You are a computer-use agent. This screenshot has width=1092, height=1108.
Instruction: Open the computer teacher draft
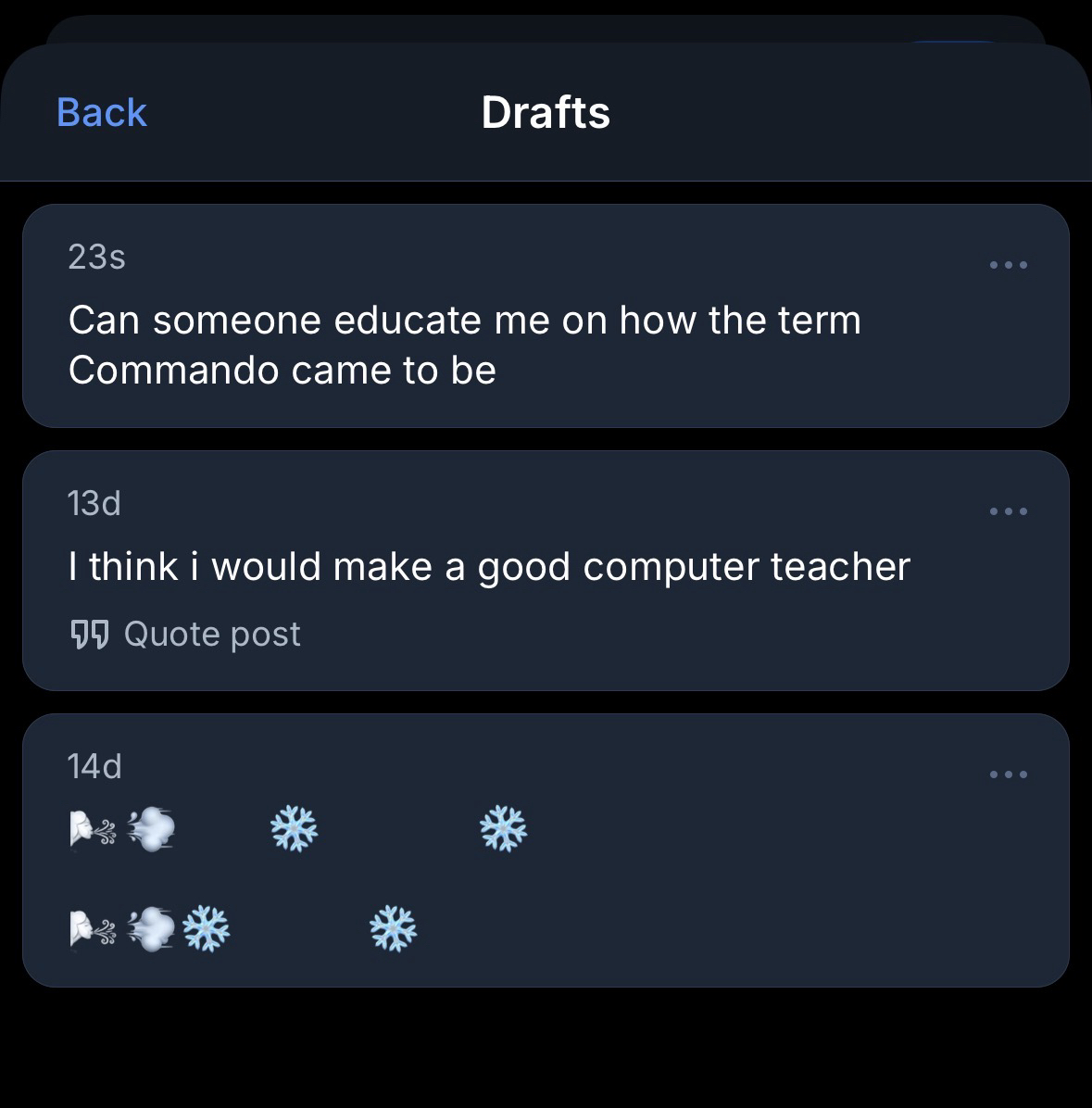coord(489,566)
